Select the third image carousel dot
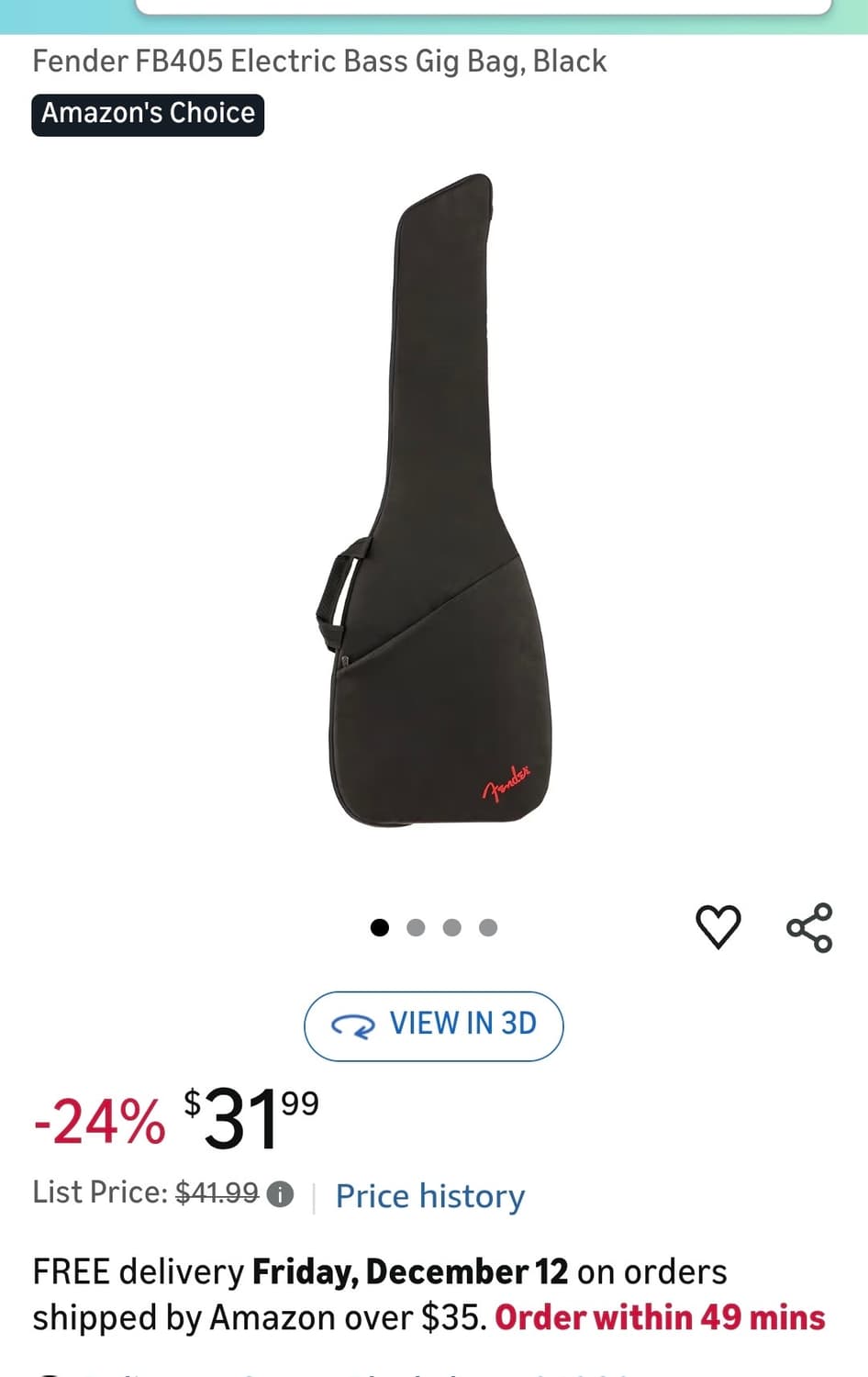 (x=452, y=927)
